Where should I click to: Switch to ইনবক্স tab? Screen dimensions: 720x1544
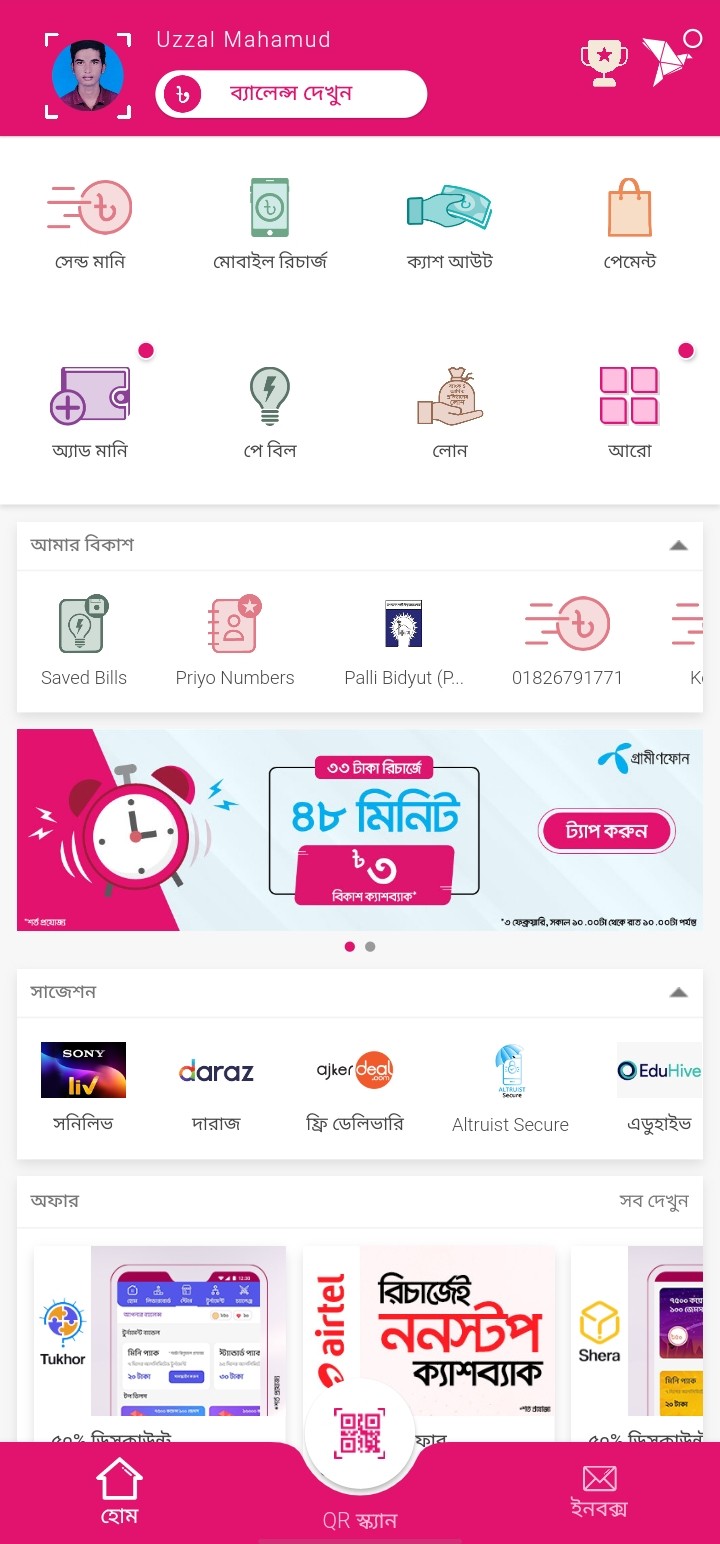pos(599,1492)
